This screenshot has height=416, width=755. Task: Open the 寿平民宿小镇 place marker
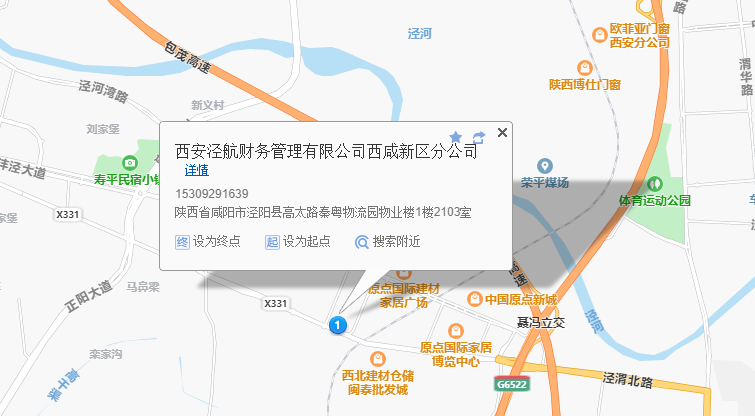coord(129,164)
